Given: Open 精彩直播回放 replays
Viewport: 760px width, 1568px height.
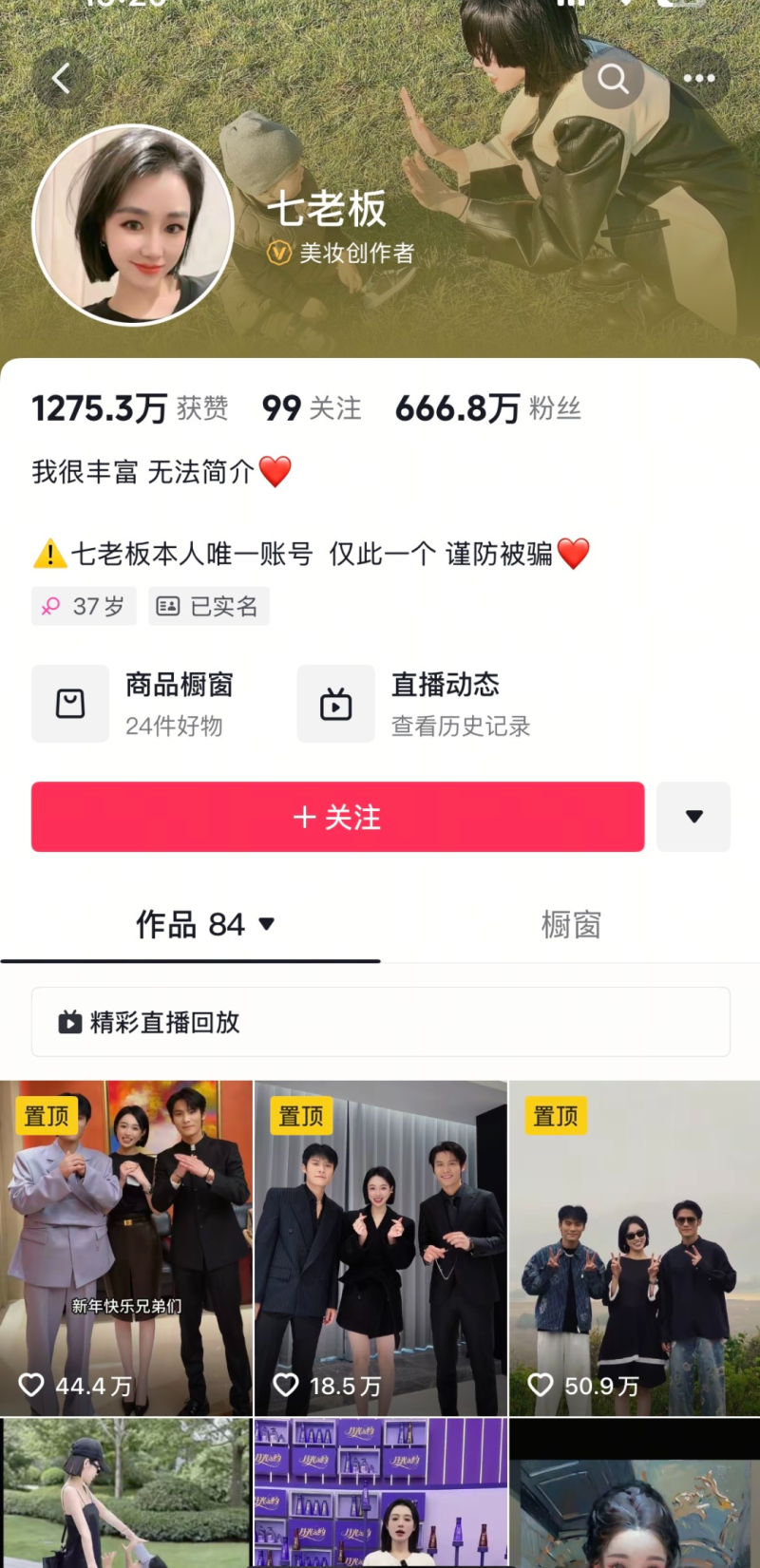Looking at the screenshot, I should point(380,1022).
